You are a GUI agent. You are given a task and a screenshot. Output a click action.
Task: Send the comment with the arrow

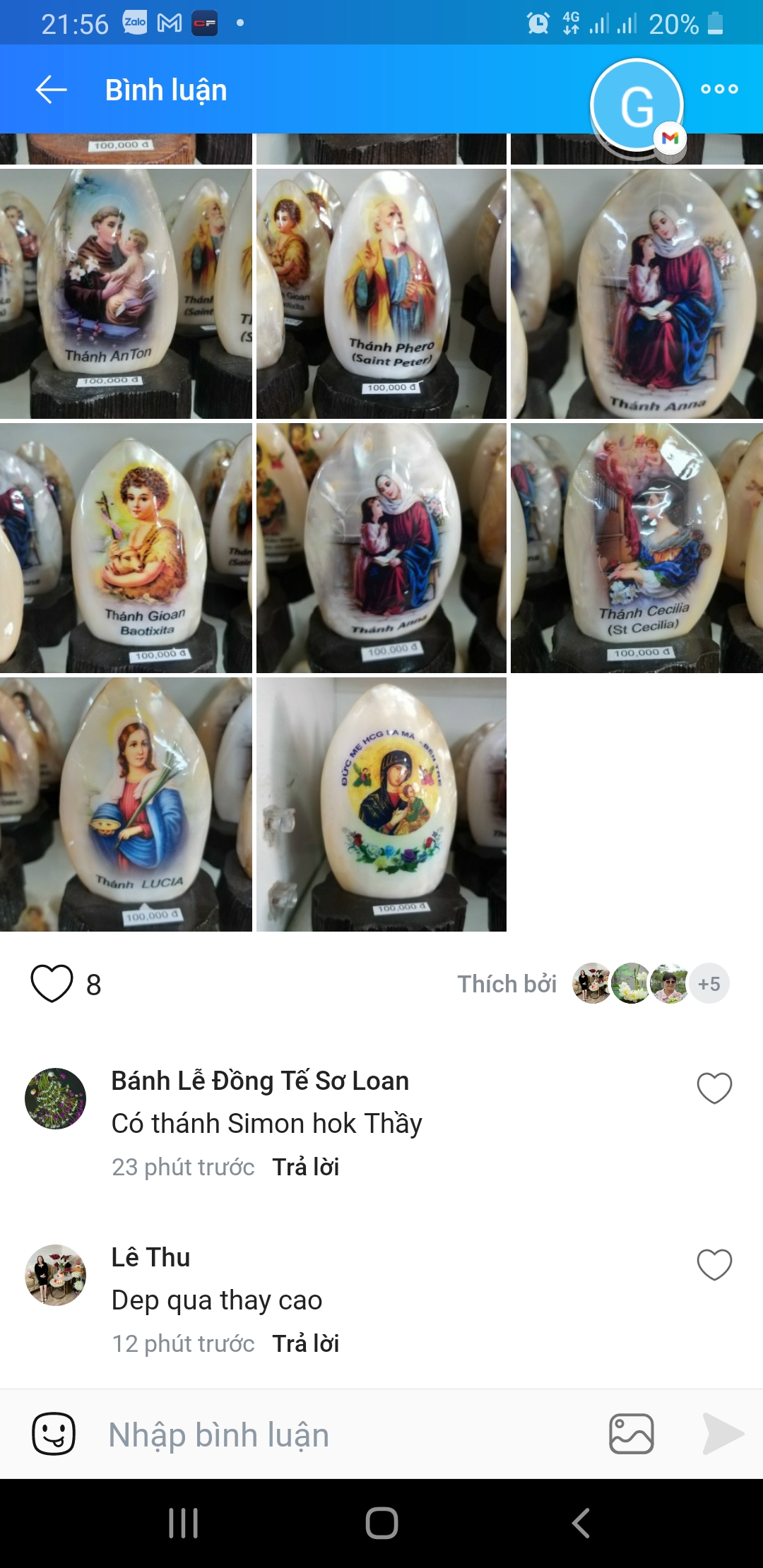click(x=723, y=1434)
